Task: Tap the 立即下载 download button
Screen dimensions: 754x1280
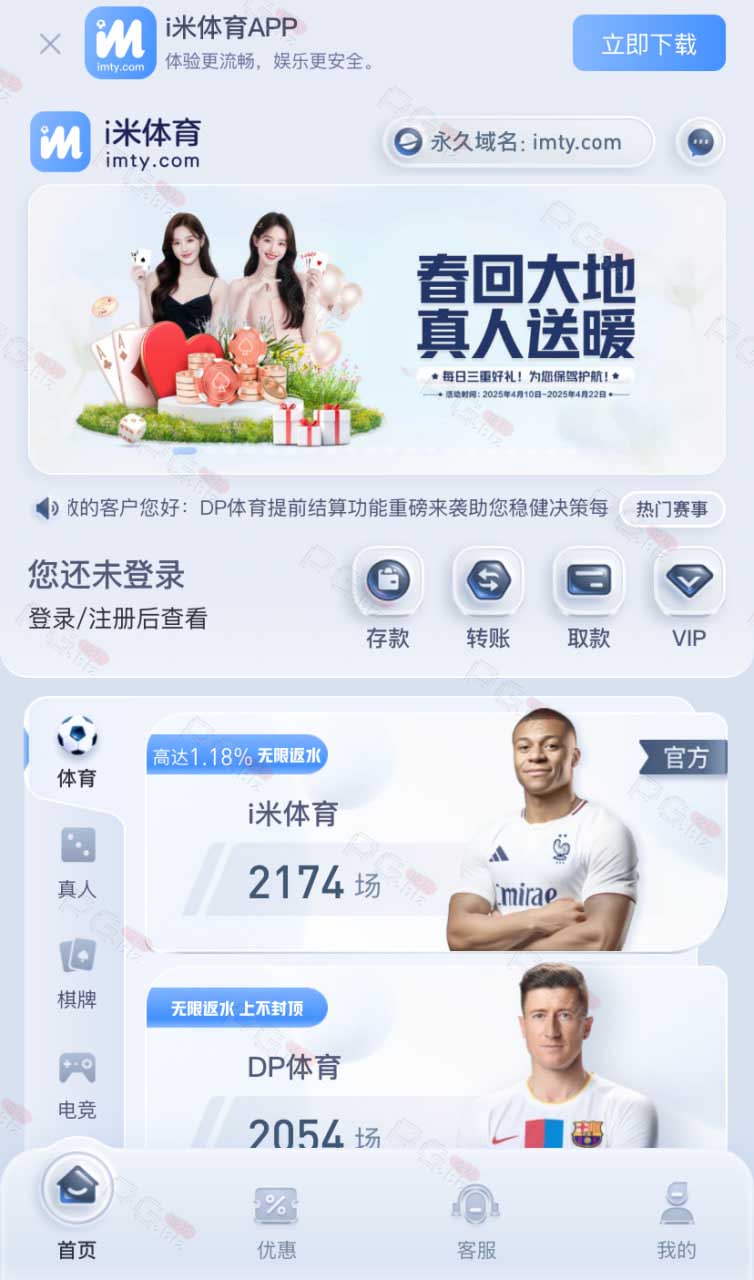Action: (649, 43)
